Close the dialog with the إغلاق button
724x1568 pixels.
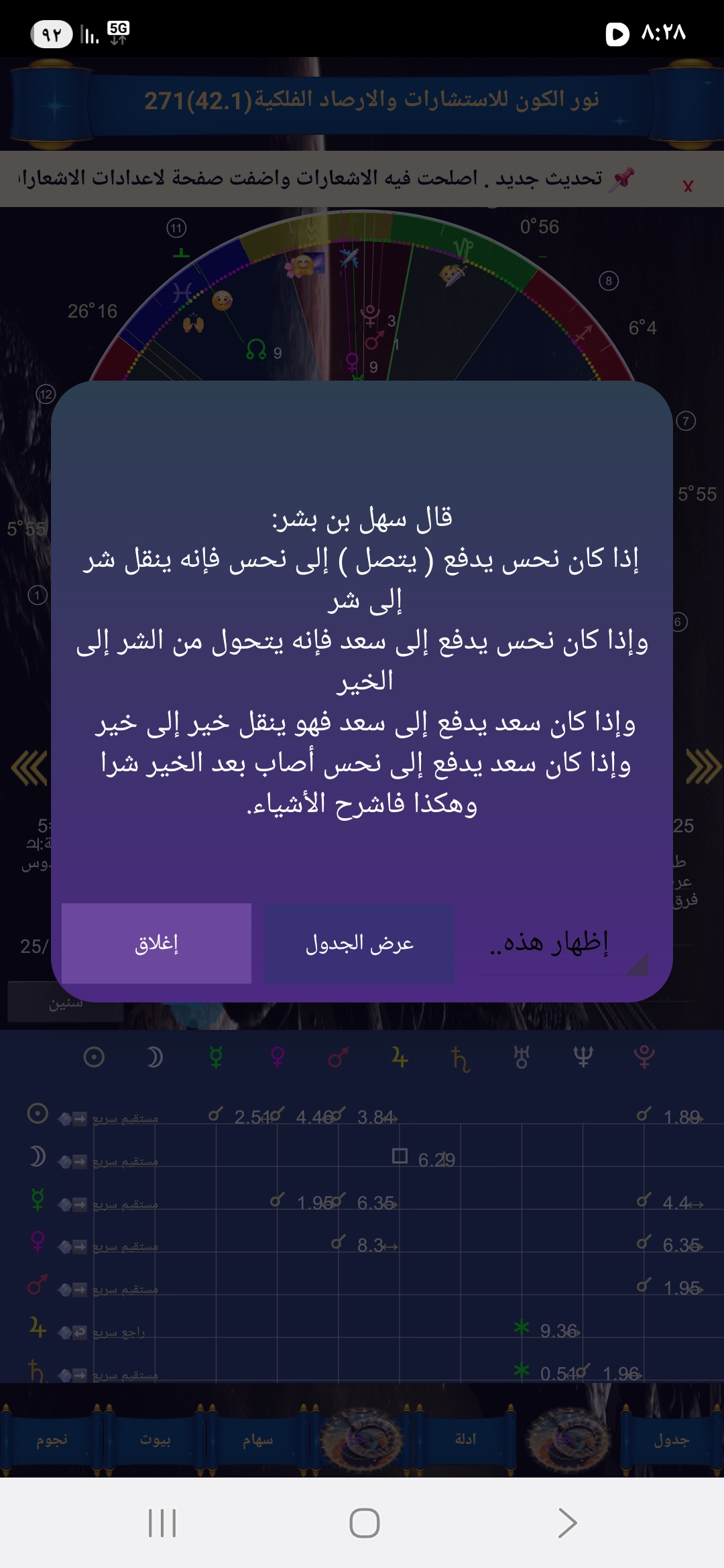coord(156,943)
